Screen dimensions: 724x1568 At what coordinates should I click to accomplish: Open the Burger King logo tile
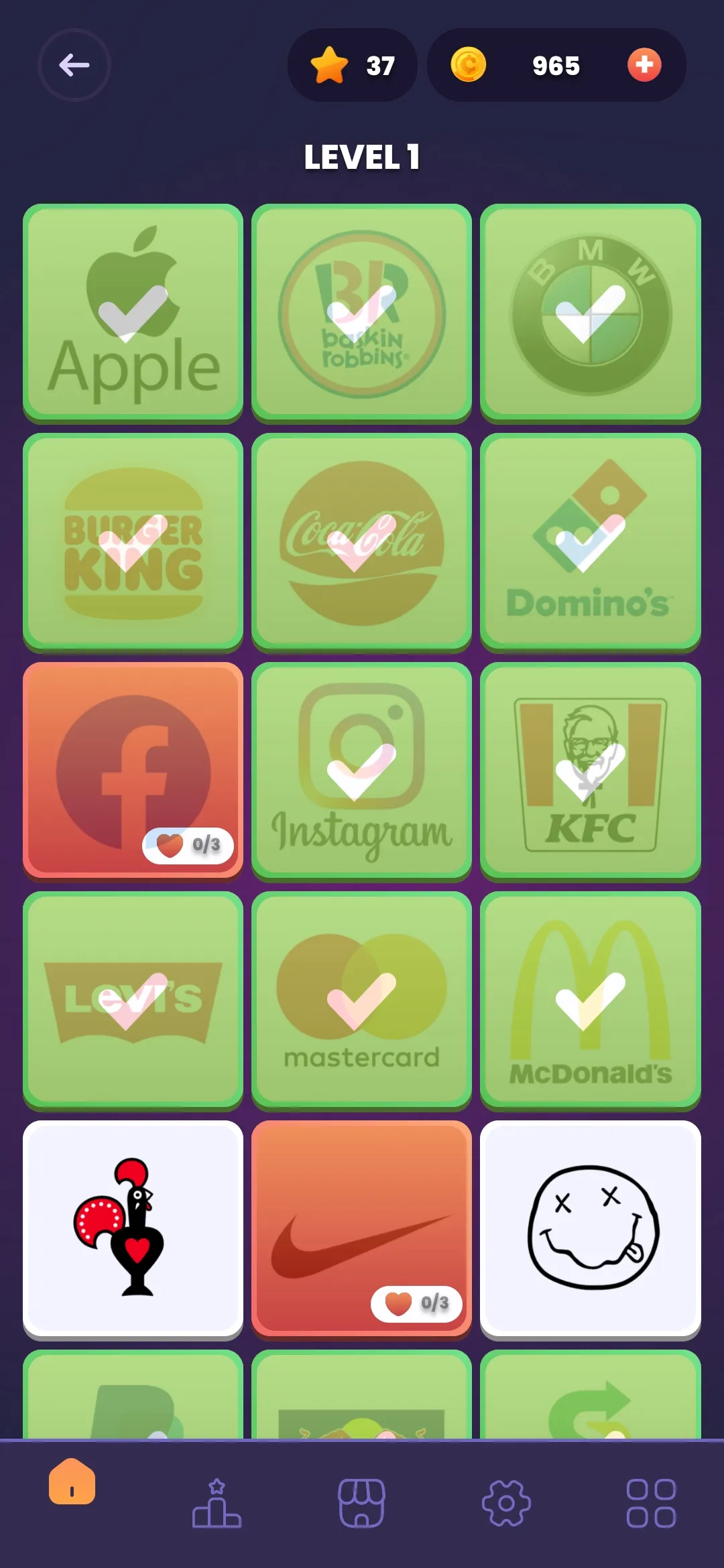[x=133, y=541]
